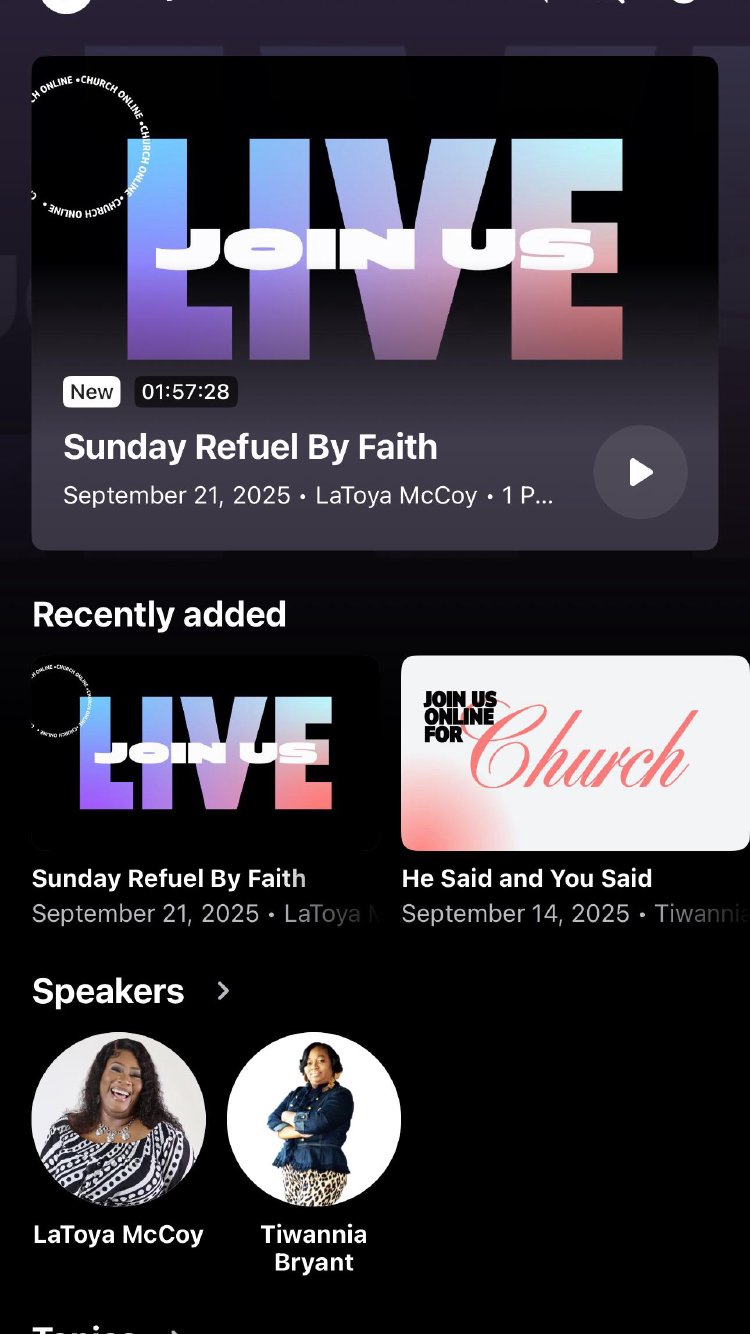Play Sunday Refuel By Faith featured video

click(x=640, y=472)
